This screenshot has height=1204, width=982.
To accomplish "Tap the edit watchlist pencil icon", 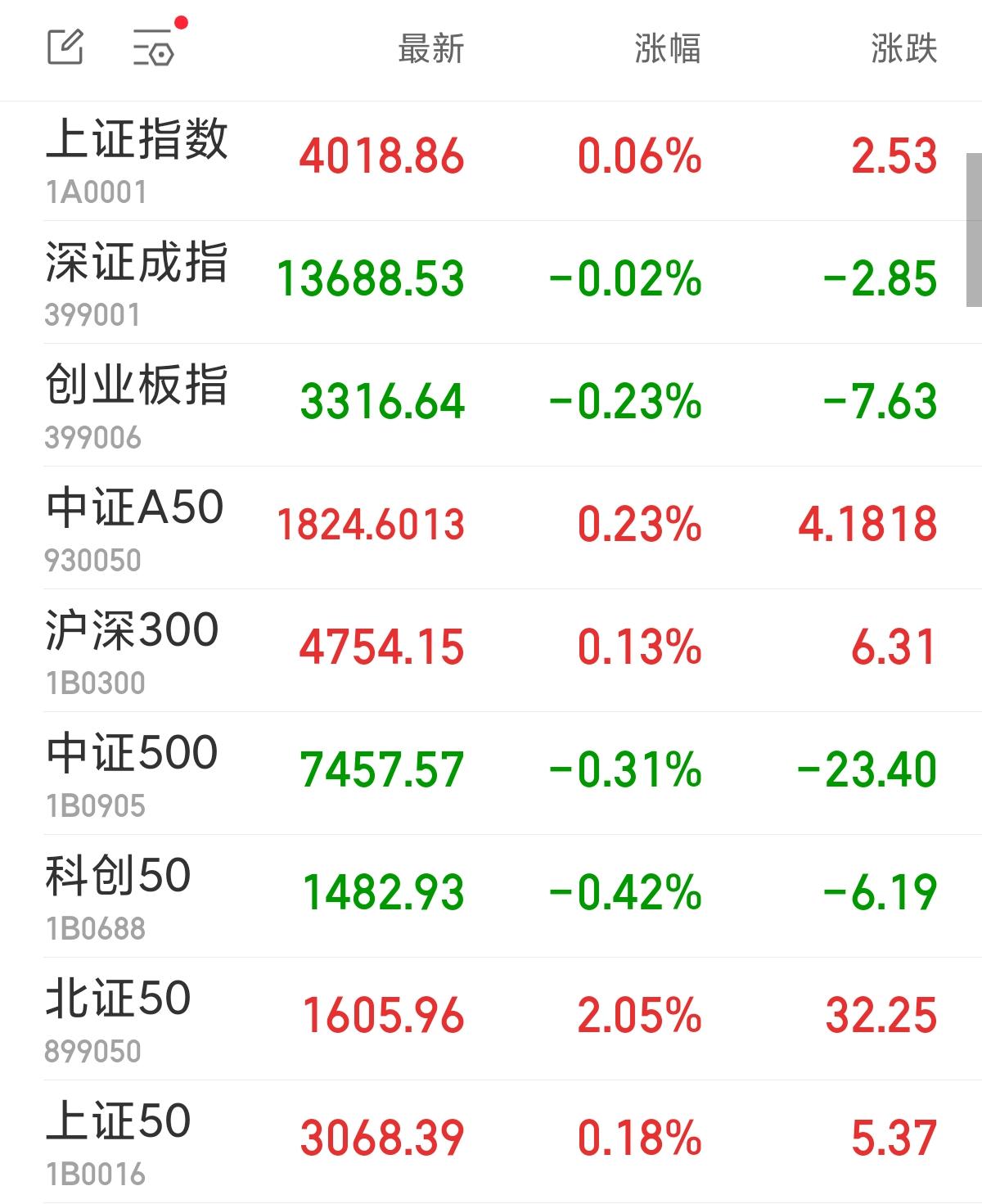I will pyautogui.click(x=65, y=47).
